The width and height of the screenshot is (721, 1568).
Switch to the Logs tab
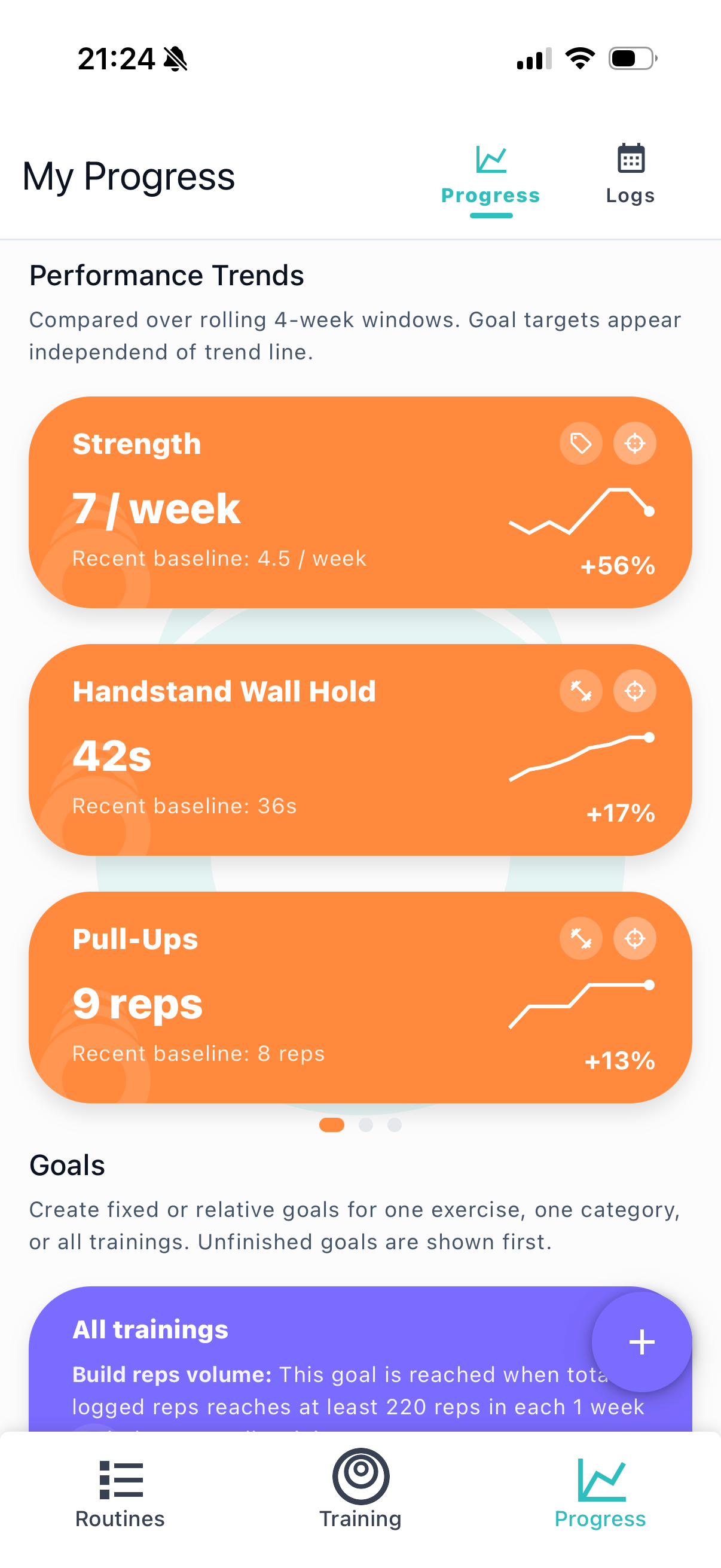(630, 176)
